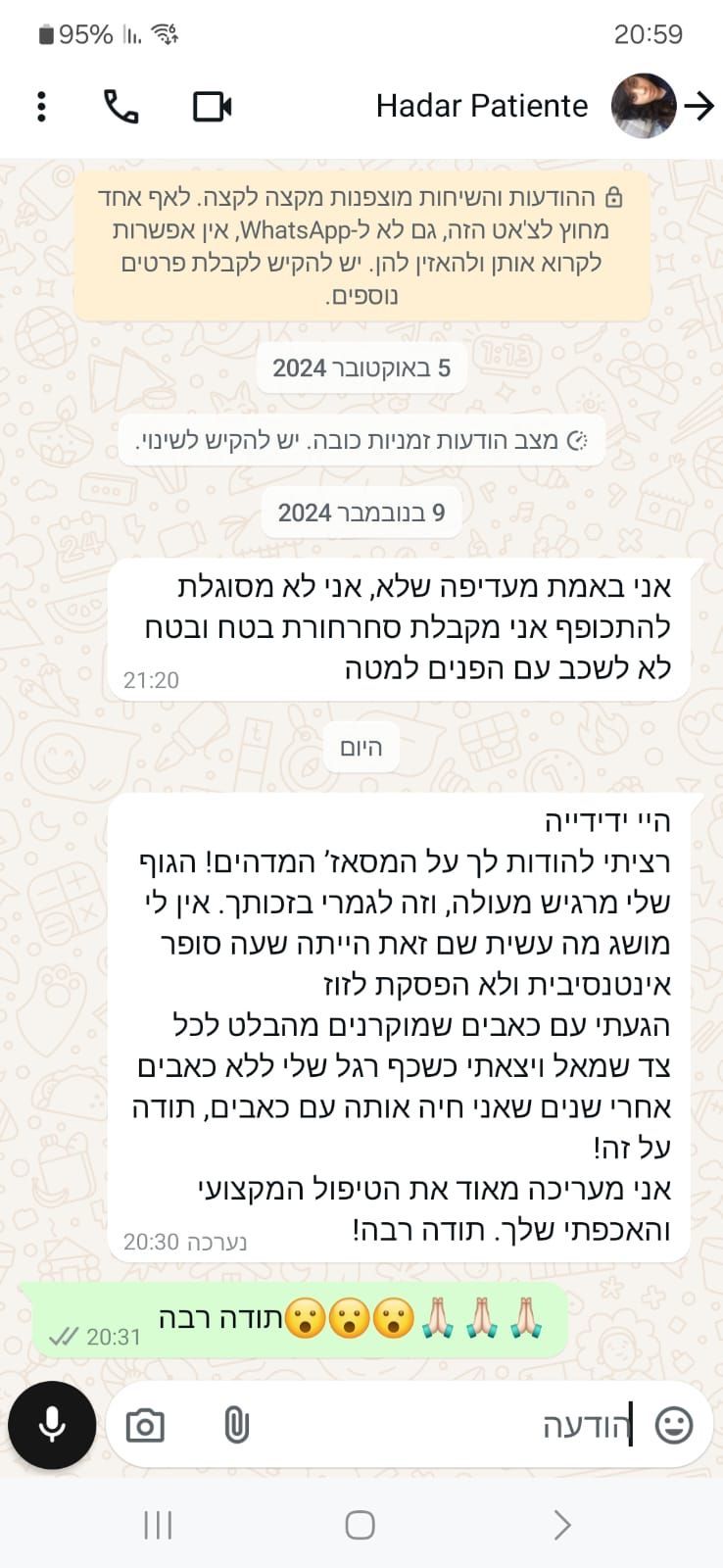Open Hadar Patiente's profile picture
Viewport: 723px width, 1568px height.
[644, 106]
